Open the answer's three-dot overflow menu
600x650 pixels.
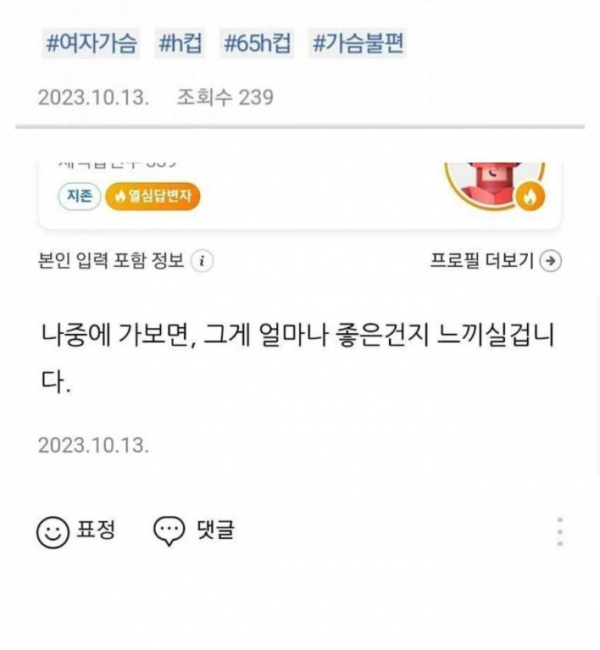[560, 531]
